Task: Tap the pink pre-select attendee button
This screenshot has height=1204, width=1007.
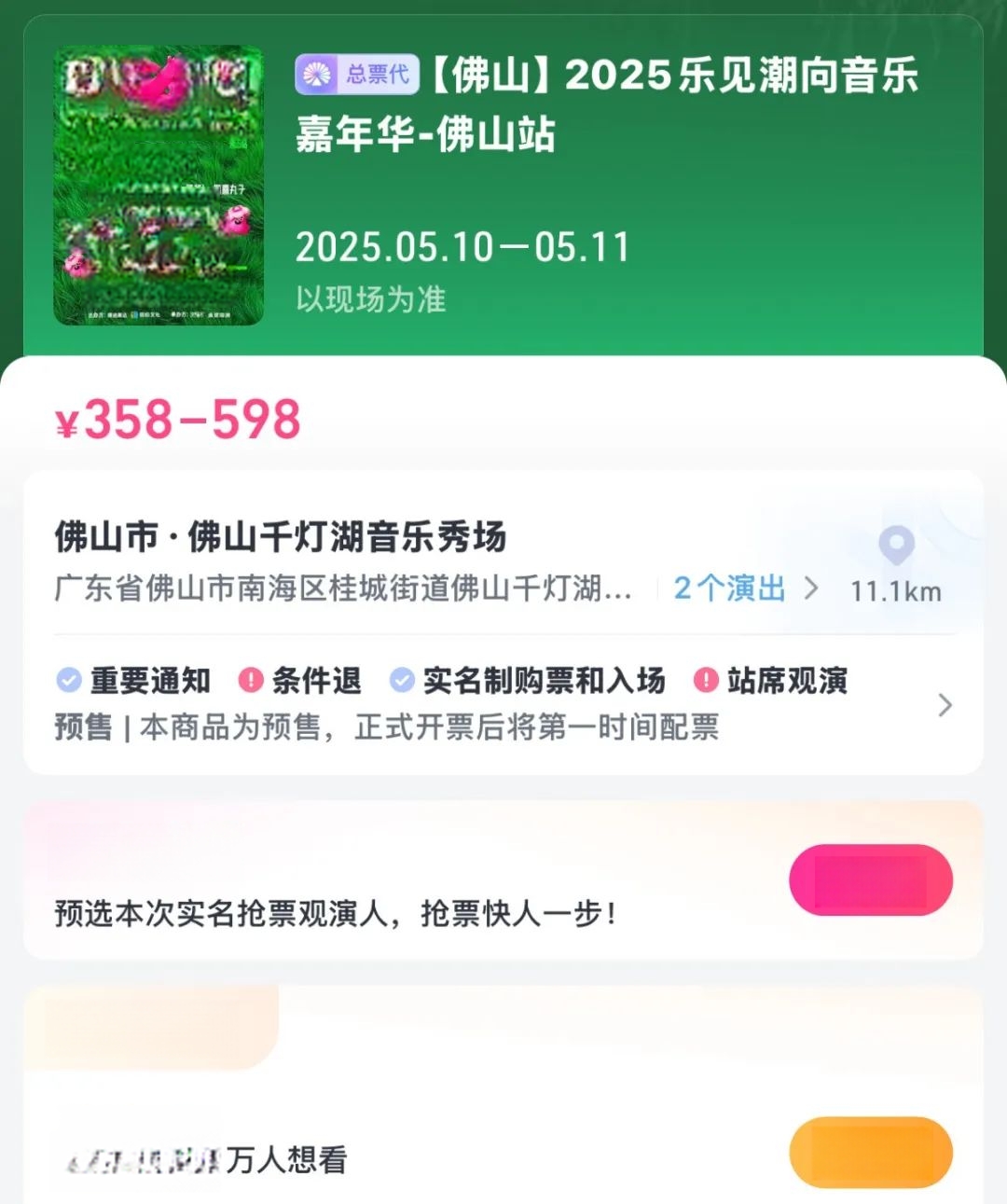Action: click(870, 879)
